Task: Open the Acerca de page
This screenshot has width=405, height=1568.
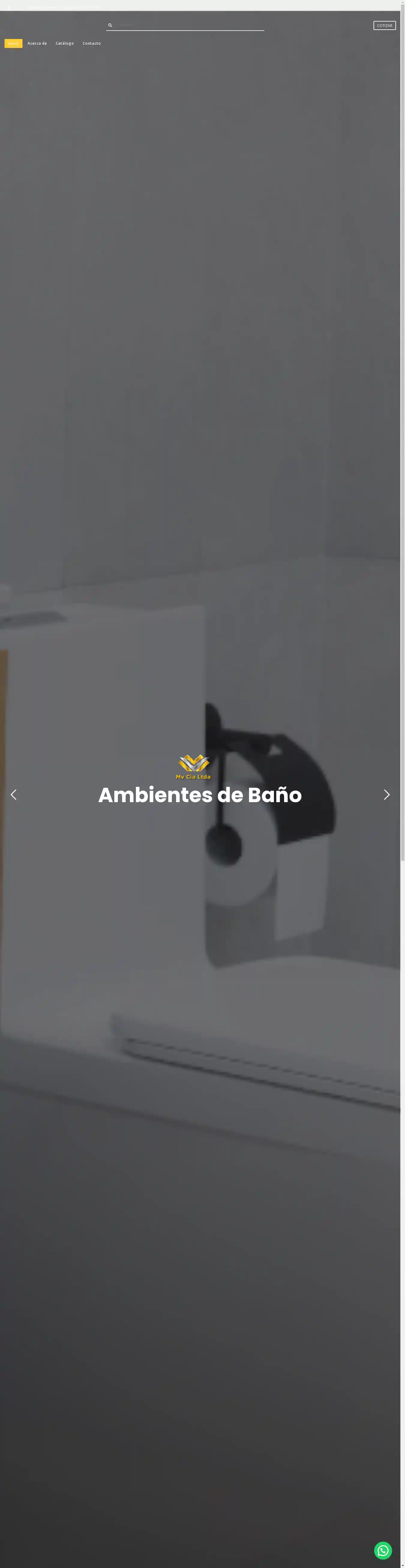Action: (x=37, y=43)
